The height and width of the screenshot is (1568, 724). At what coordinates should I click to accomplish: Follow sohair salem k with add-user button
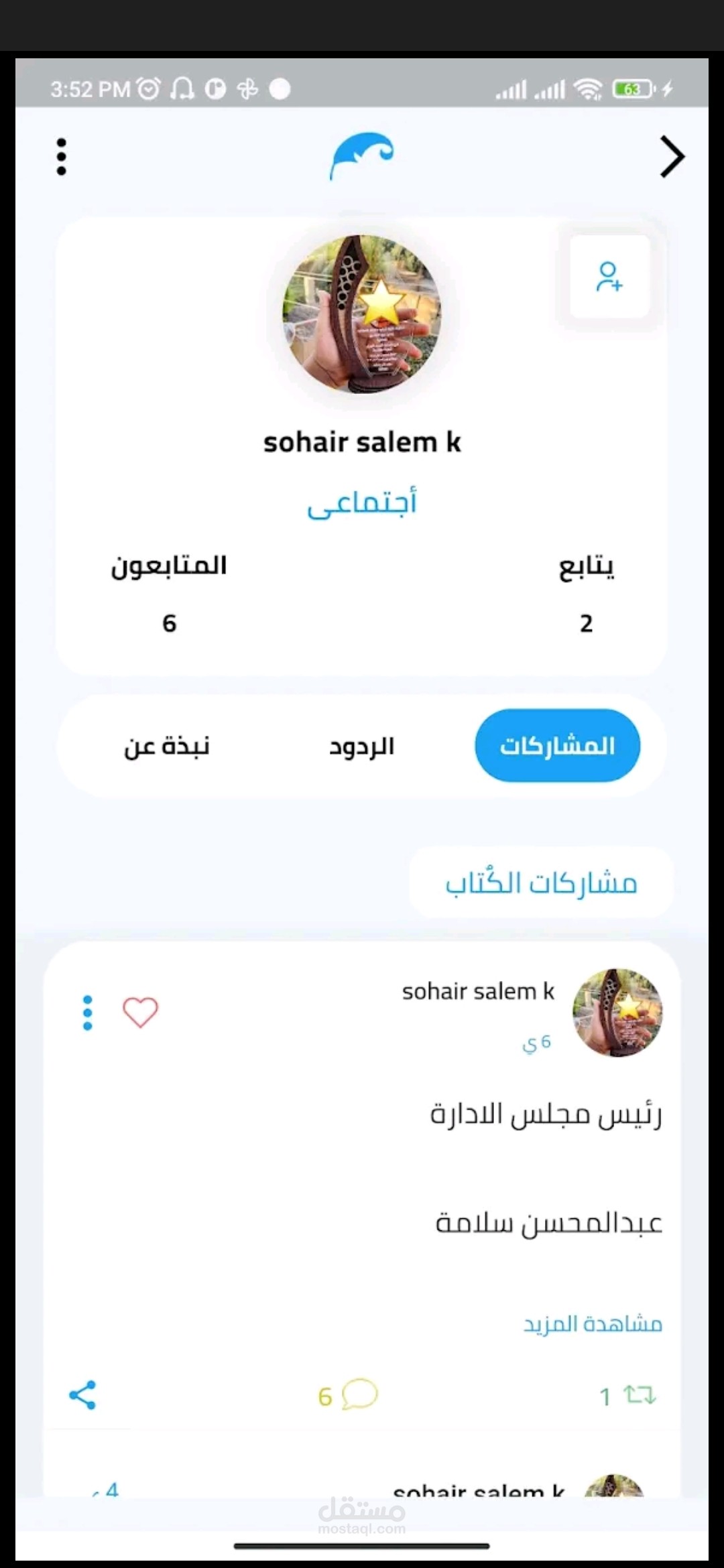coord(609,277)
